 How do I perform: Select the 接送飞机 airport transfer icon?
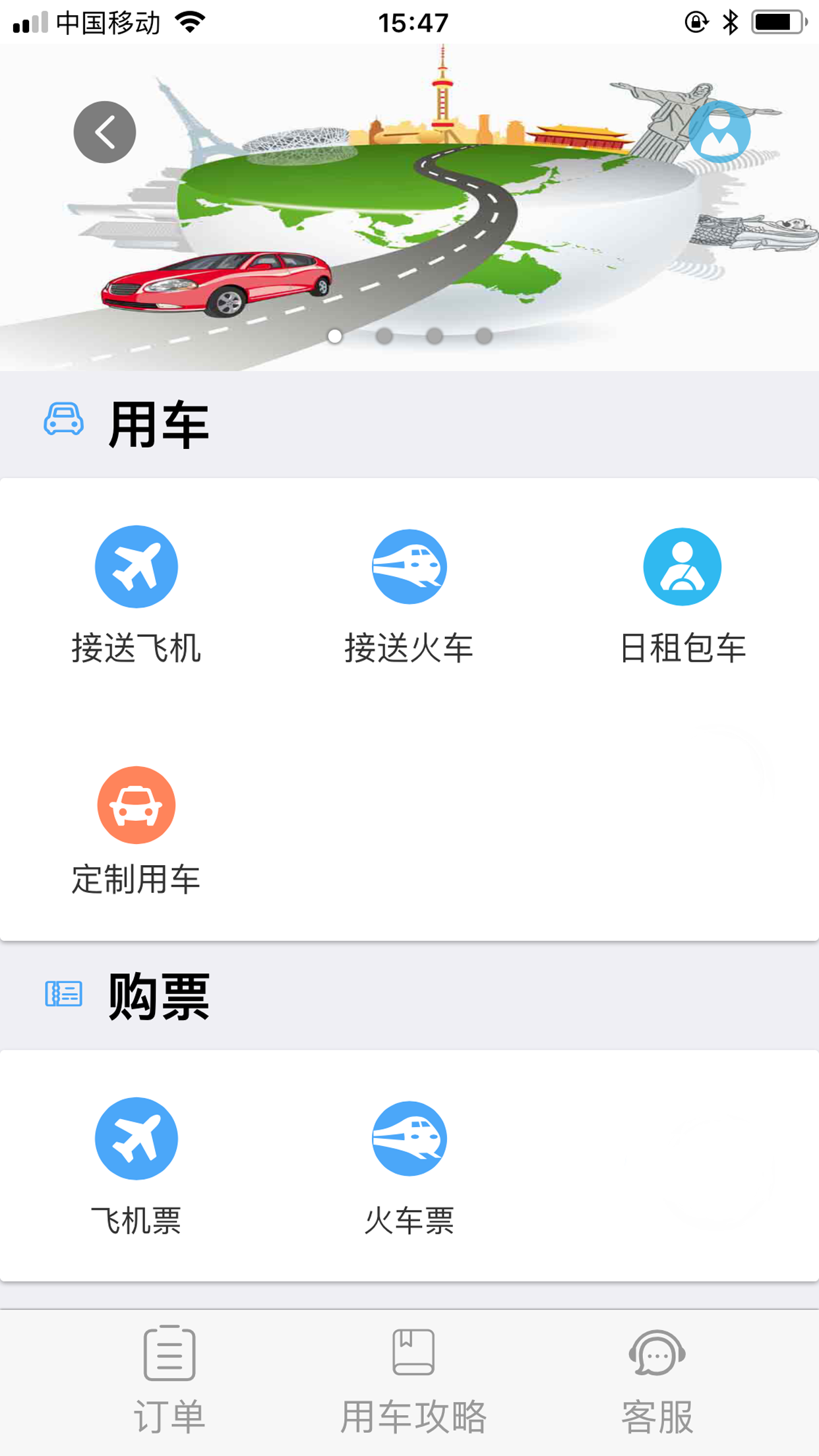[136, 566]
